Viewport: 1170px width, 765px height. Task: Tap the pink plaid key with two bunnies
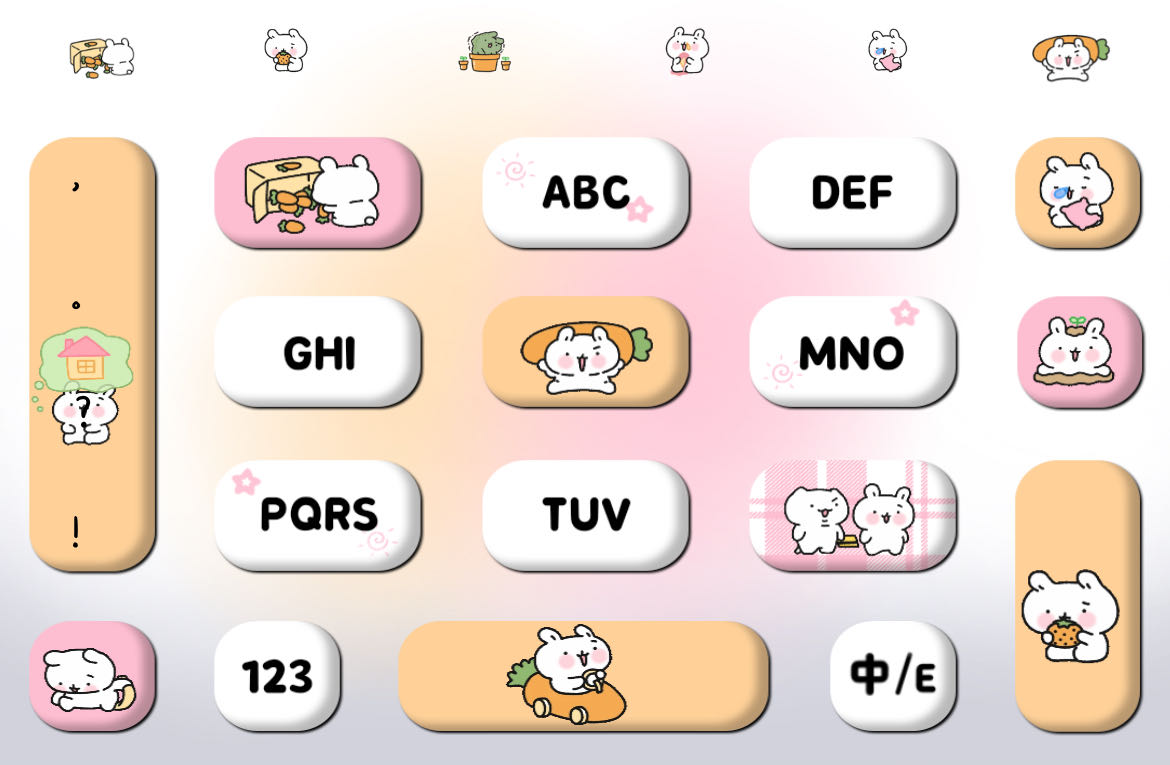tap(852, 514)
